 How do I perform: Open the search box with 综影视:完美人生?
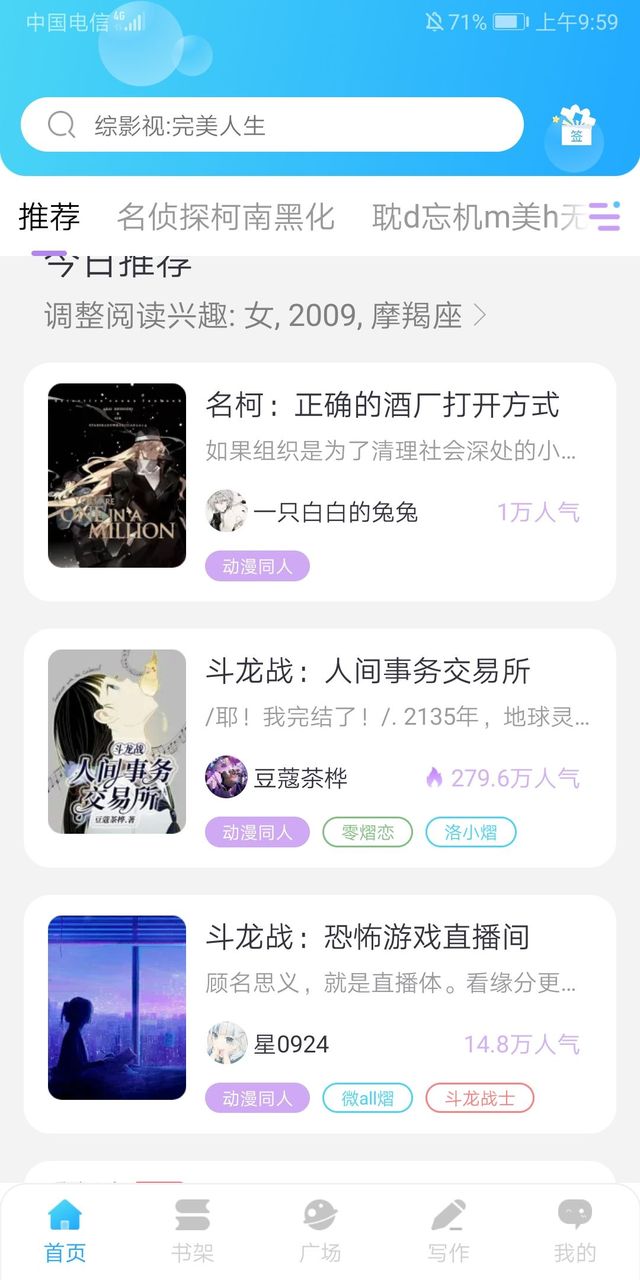pyautogui.click(x=272, y=125)
